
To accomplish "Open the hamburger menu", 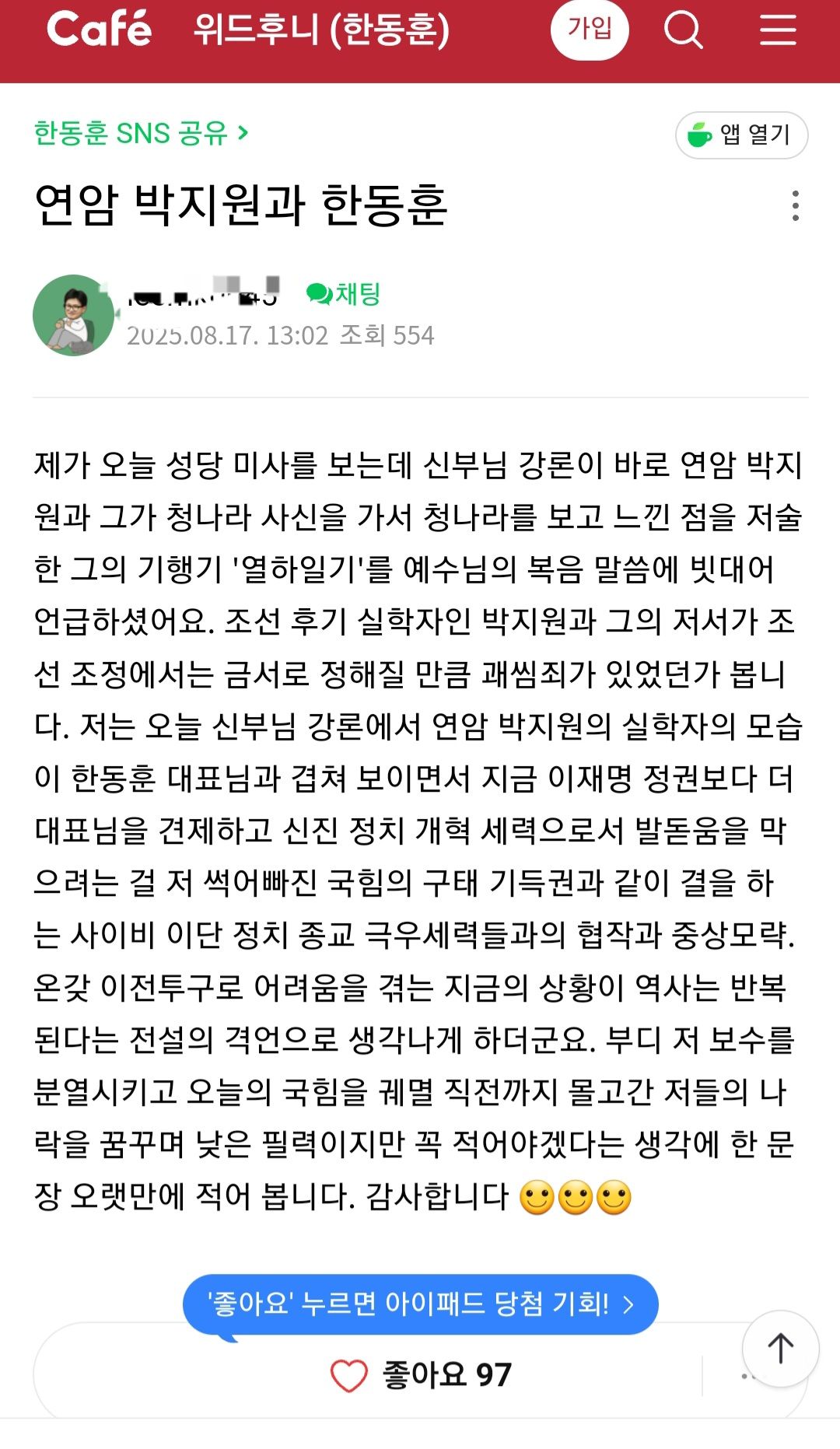I will (x=777, y=30).
